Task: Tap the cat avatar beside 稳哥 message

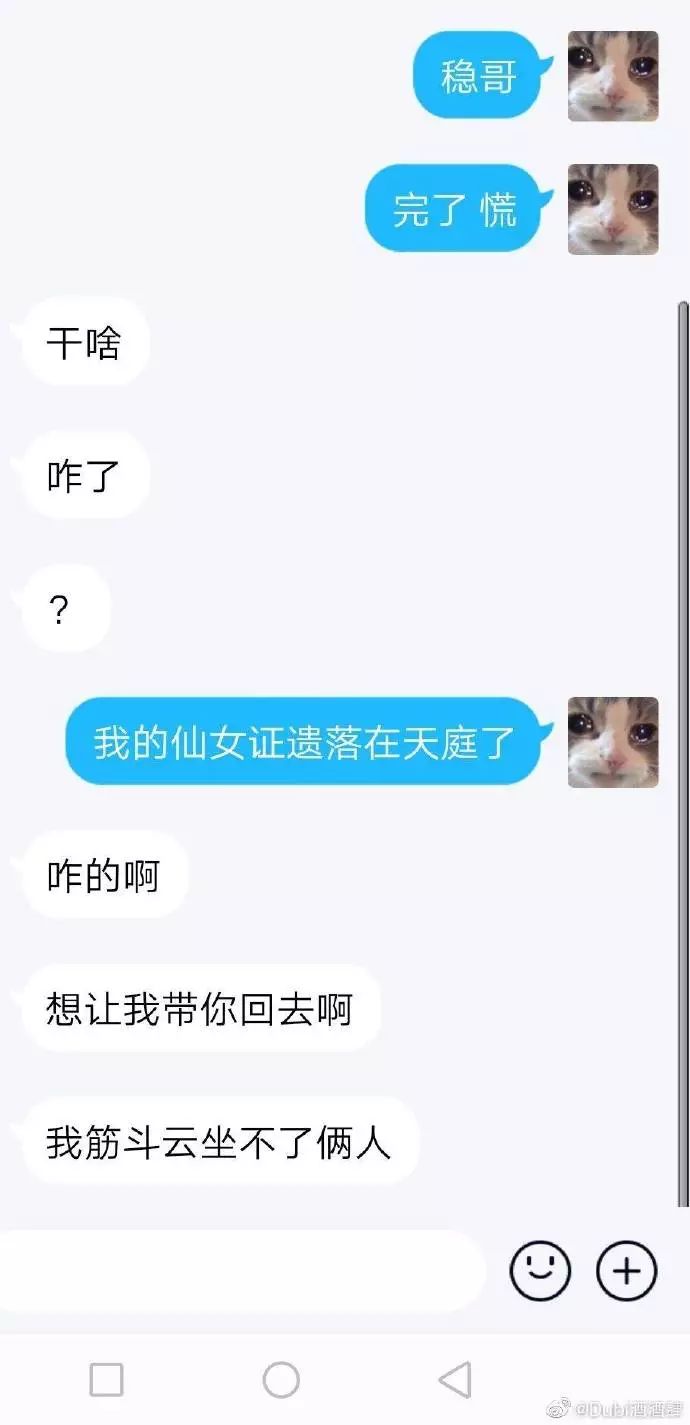Action: [x=613, y=76]
